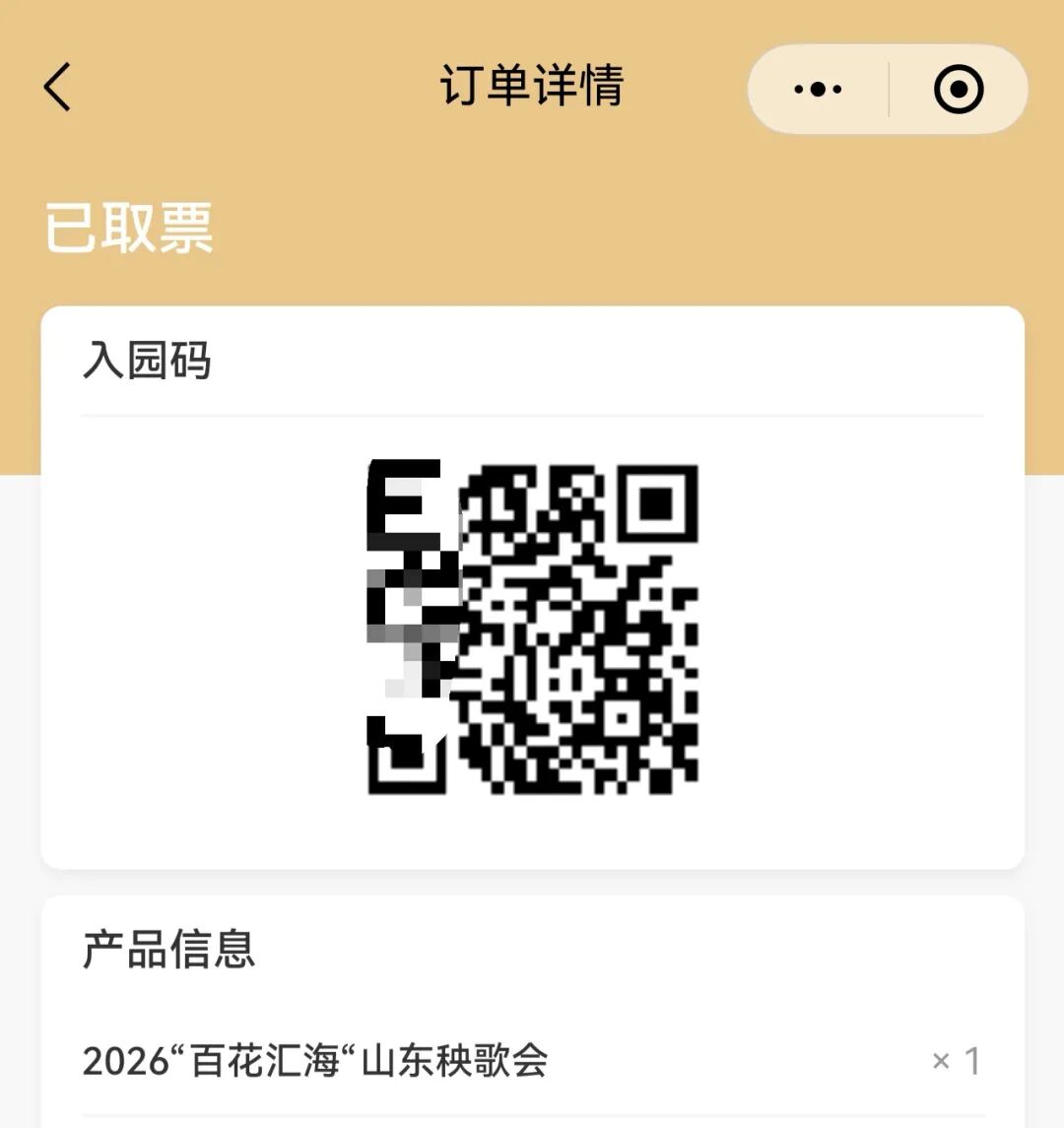This screenshot has height=1128, width=1064.
Task: Open the 产品信息 panel header
Action: click(167, 949)
